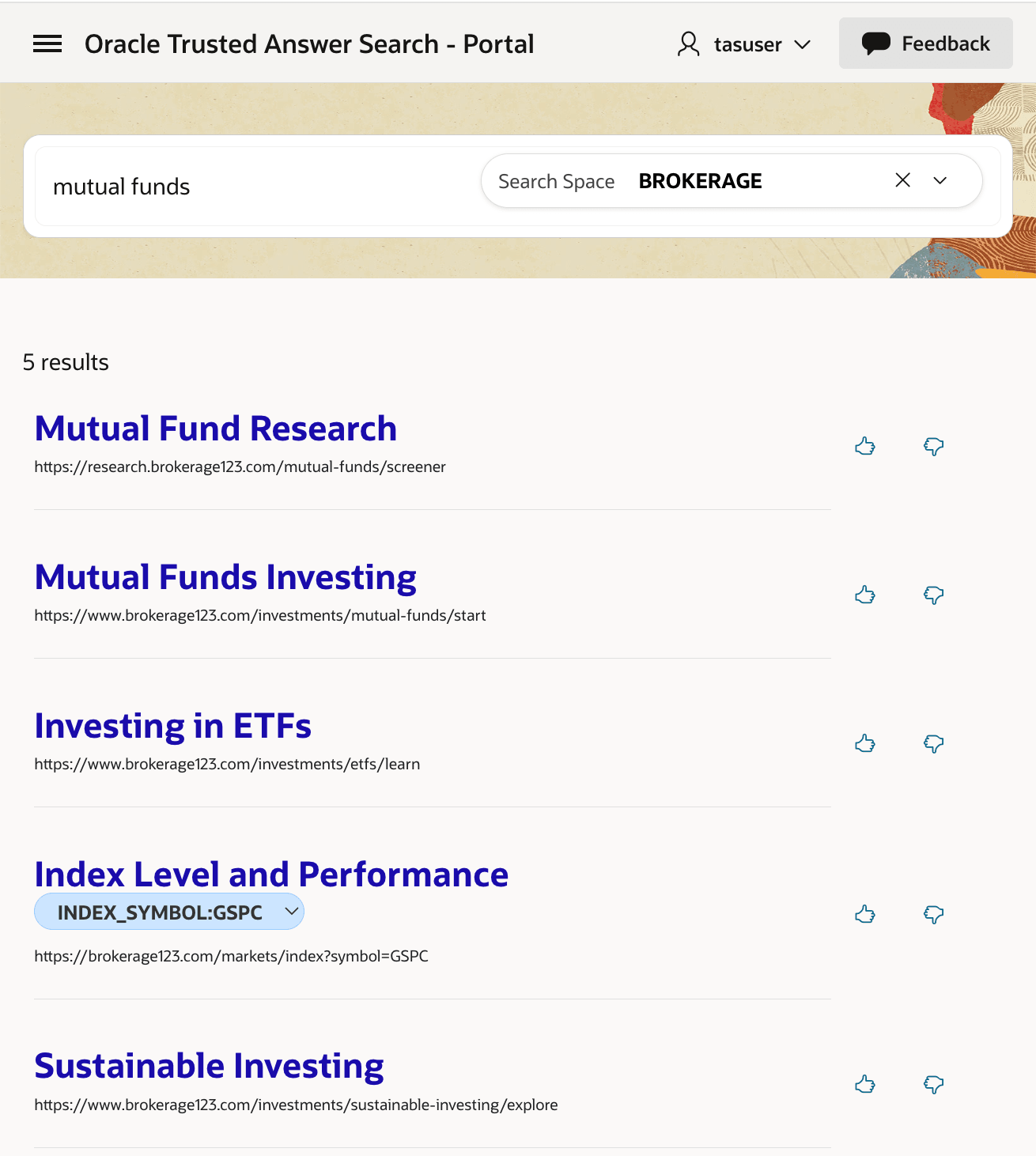The image size is (1036, 1156).
Task: Clear the BROKERAGE search space with the X
Action: point(902,180)
